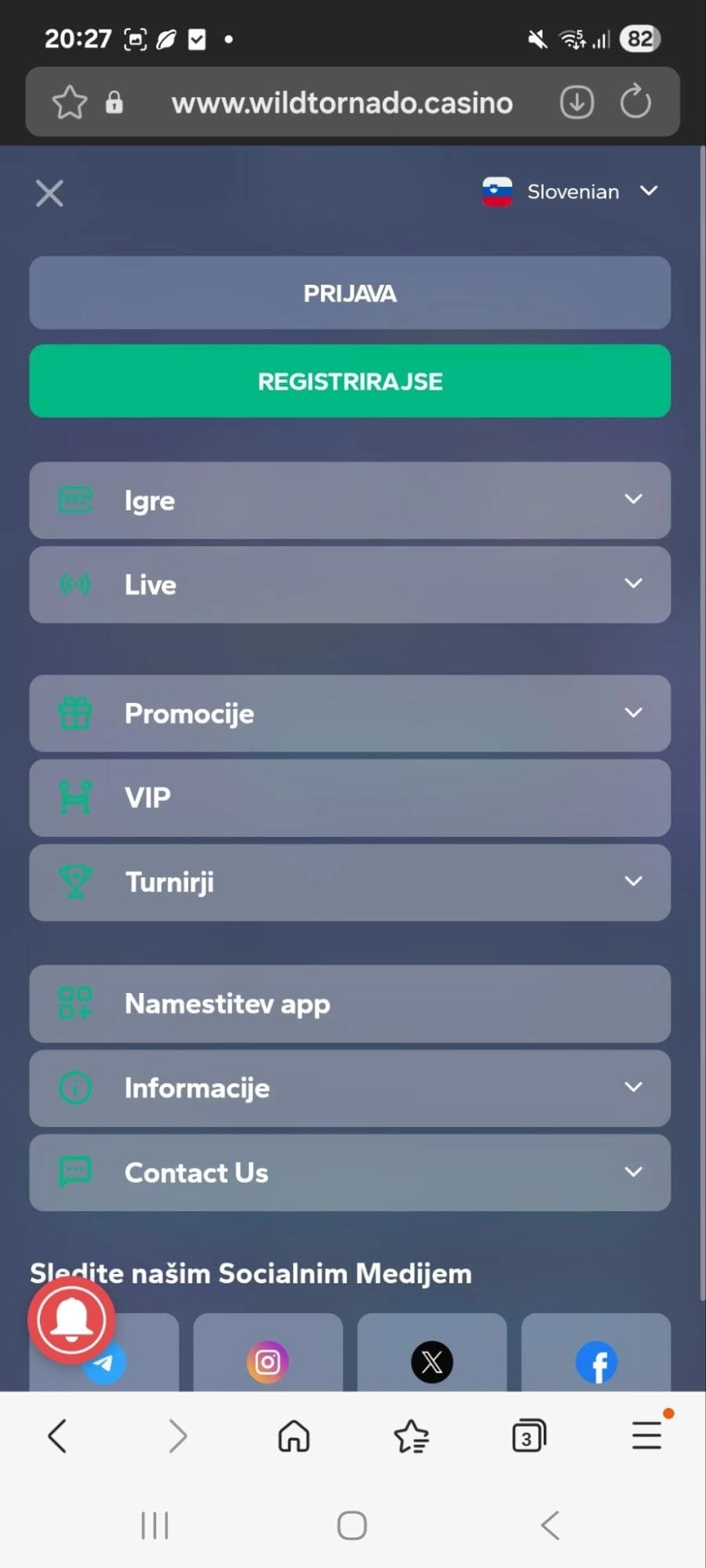Image resolution: width=706 pixels, height=1568 pixels.
Task: Expand the Live section
Action: [350, 585]
